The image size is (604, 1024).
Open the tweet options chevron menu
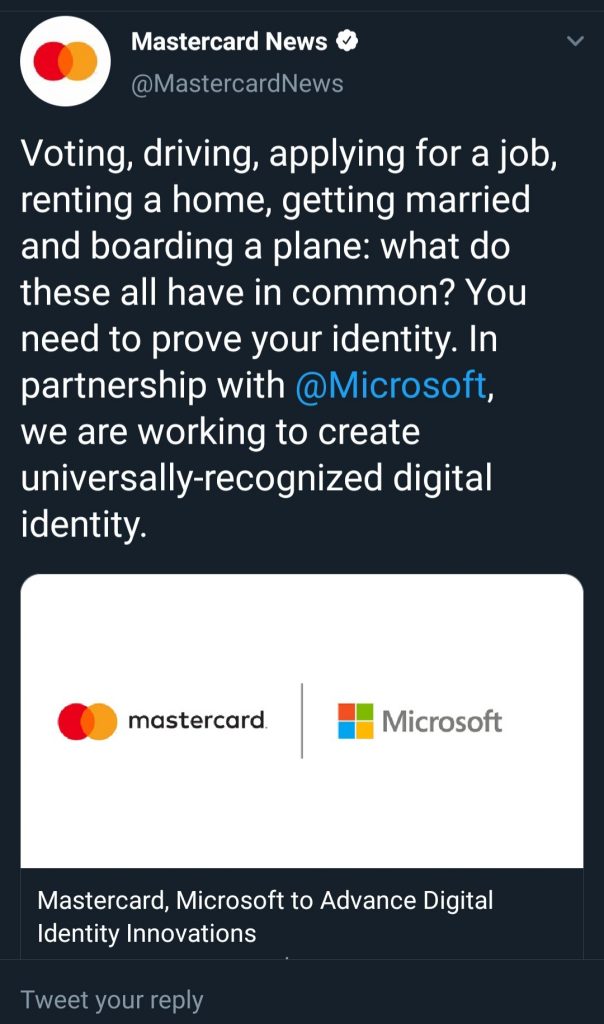click(x=575, y=41)
